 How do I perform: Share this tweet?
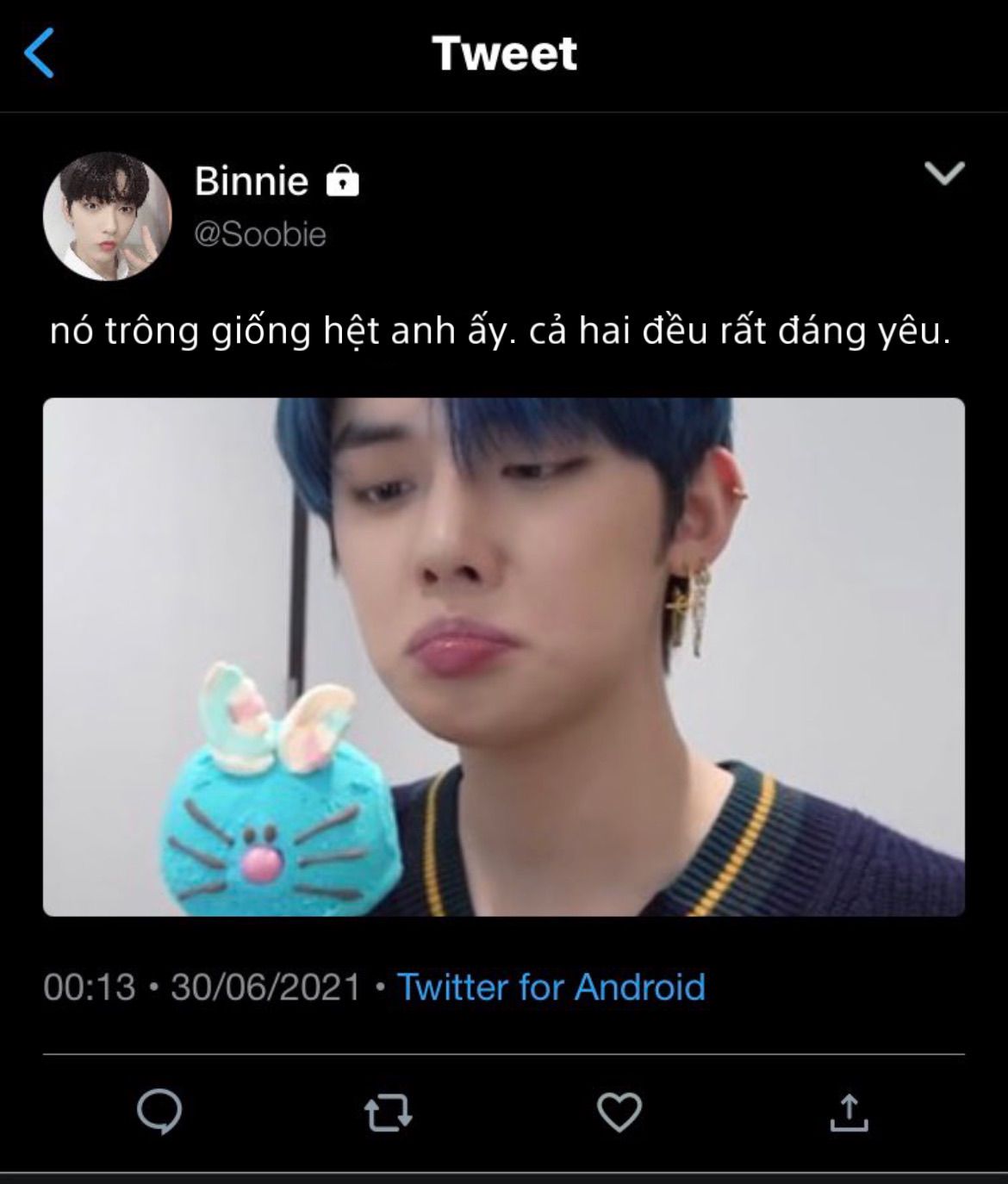(x=849, y=1112)
